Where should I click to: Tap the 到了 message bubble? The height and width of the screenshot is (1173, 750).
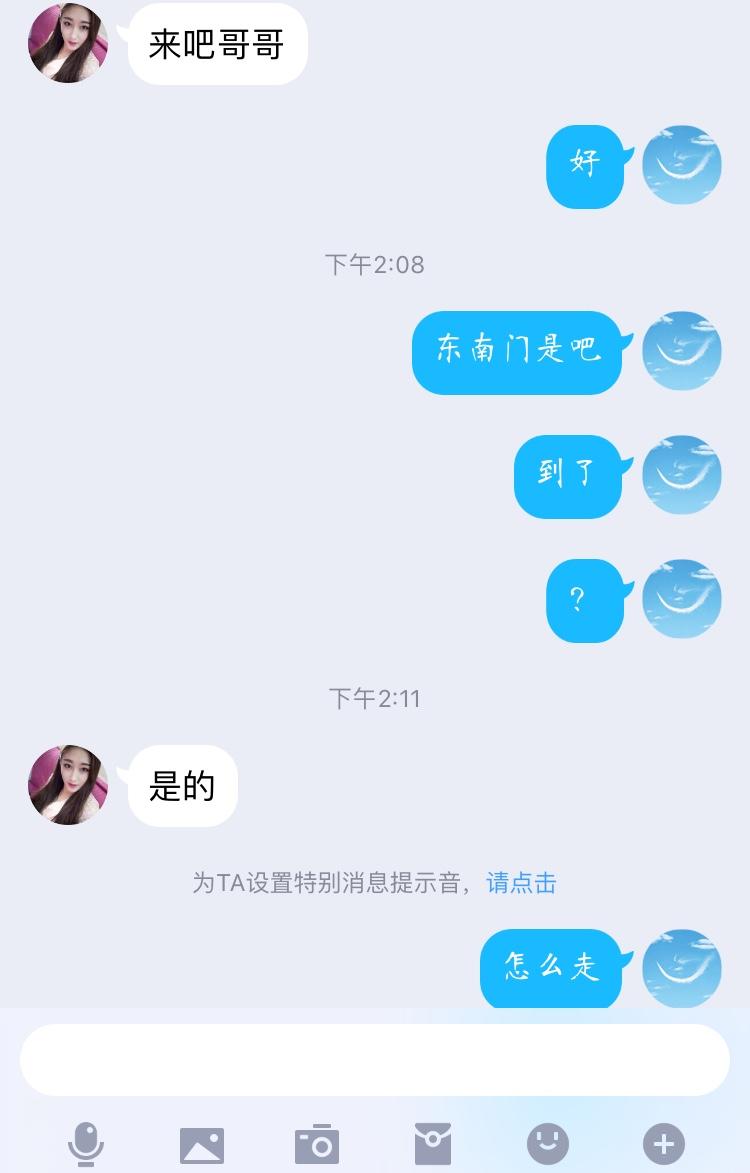(568, 477)
